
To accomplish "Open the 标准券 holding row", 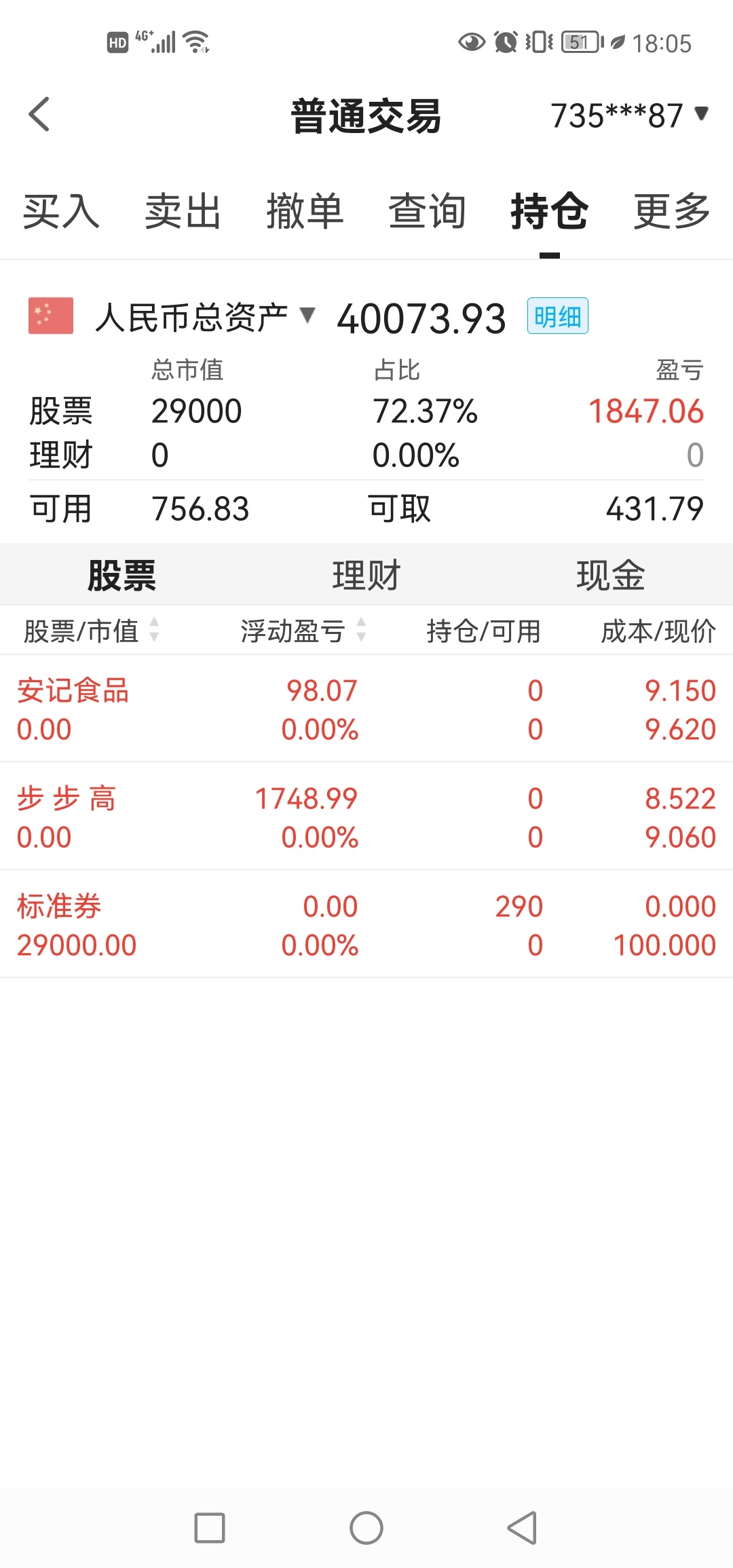I will (x=366, y=925).
